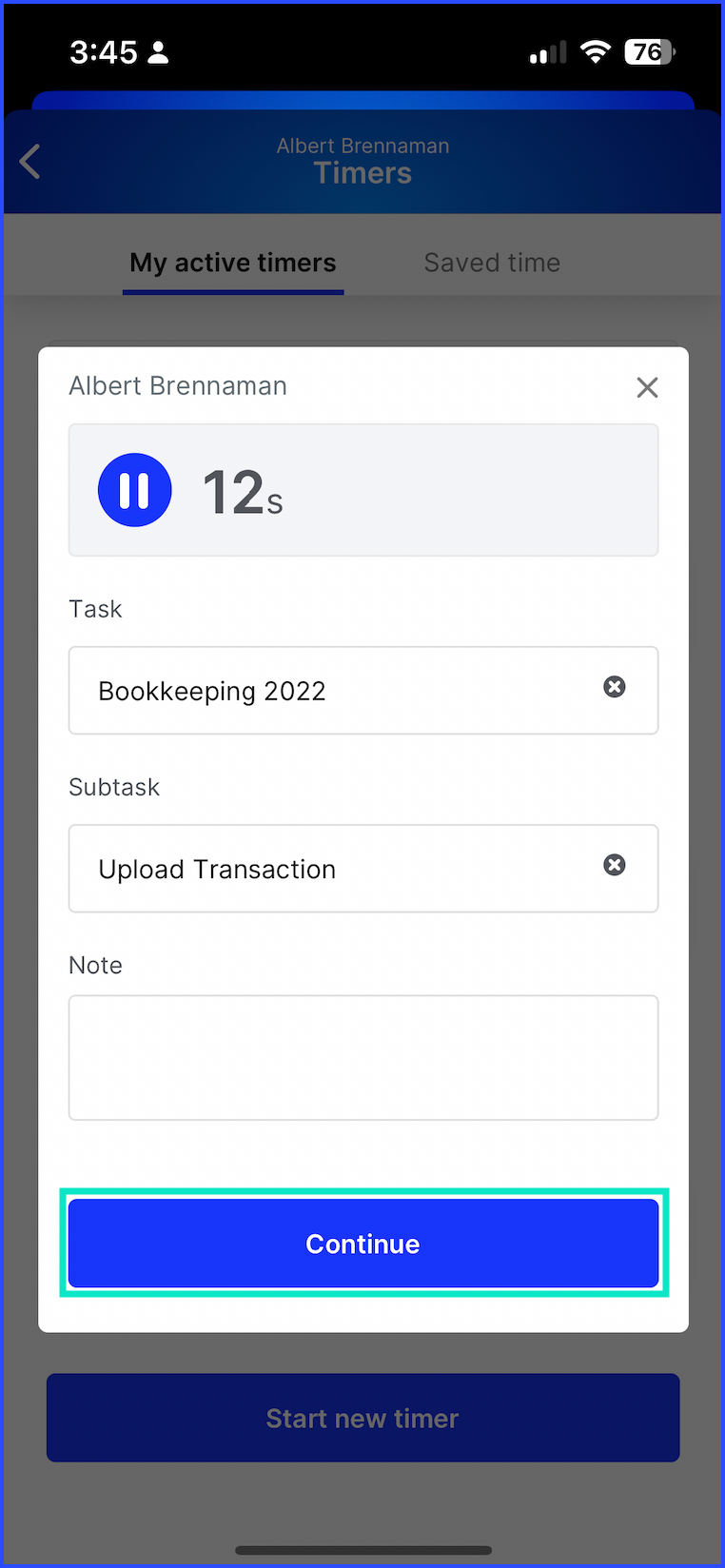Close the timer dialog

tap(647, 387)
